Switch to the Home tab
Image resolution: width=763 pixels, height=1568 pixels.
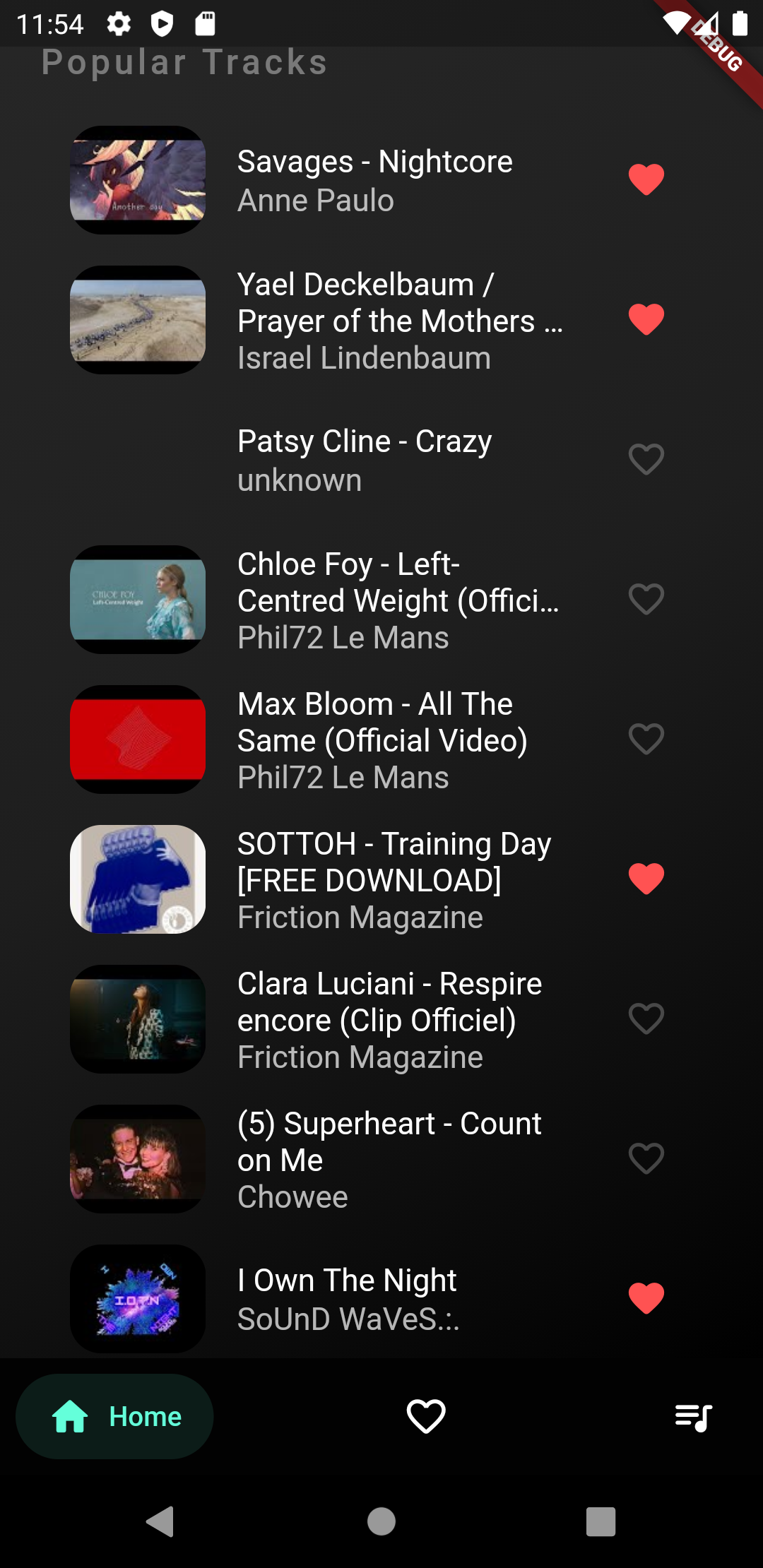(114, 1416)
